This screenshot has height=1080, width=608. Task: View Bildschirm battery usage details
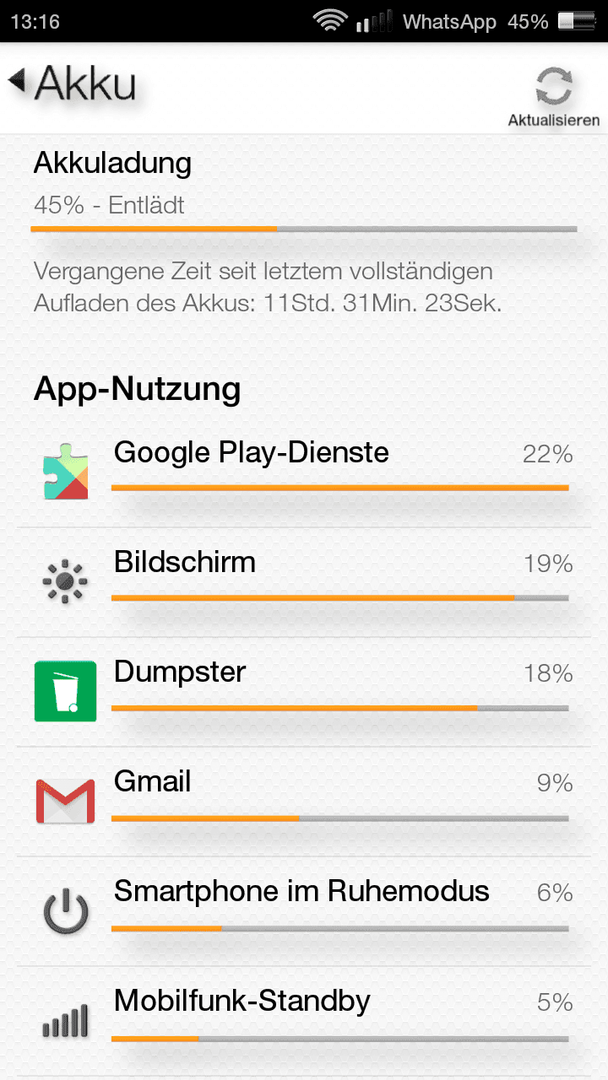coord(304,583)
